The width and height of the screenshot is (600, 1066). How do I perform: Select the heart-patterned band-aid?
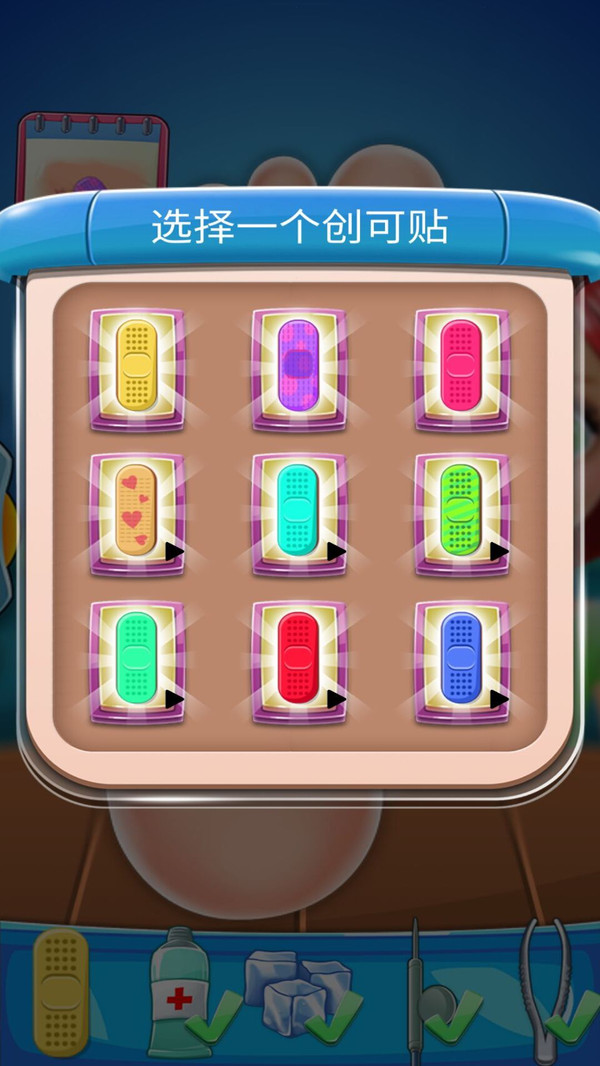137,513
